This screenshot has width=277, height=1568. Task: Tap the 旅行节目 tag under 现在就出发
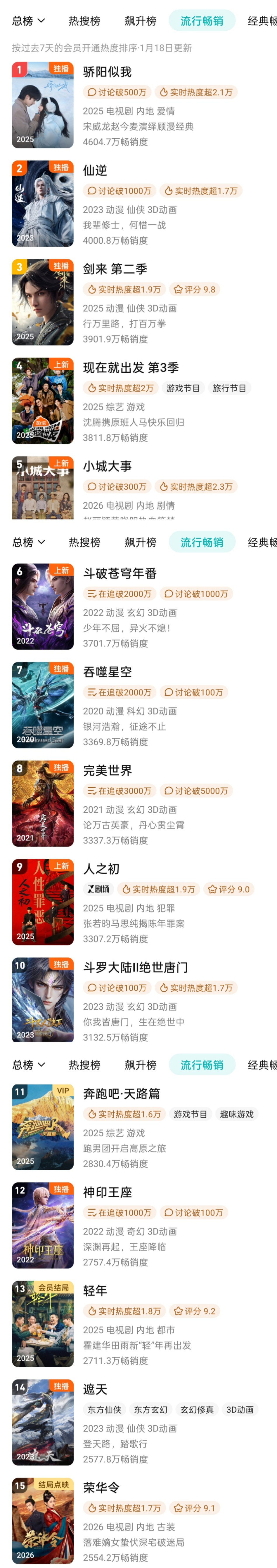229,388
